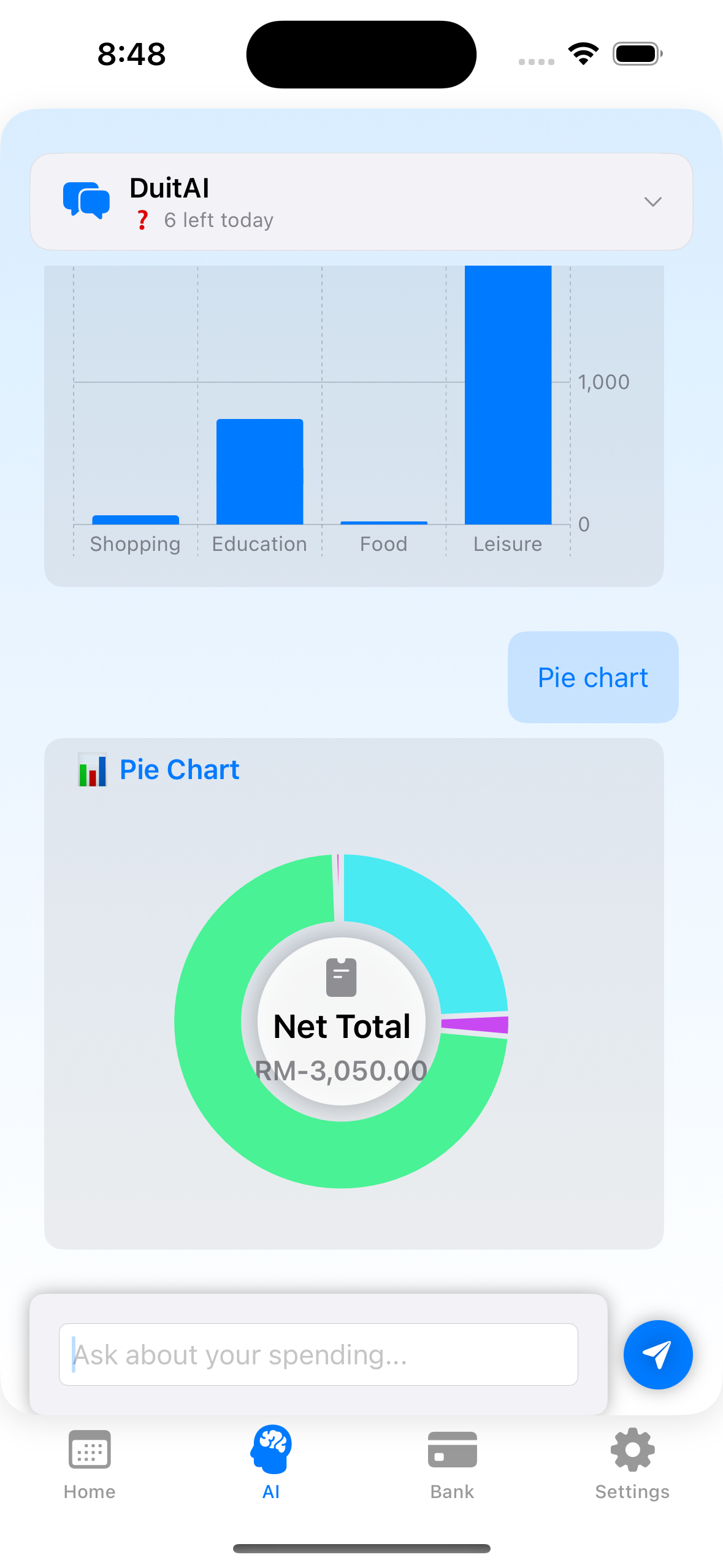This screenshot has height=1568, width=723.
Task: Go to the Settings tab
Action: [x=632, y=1464]
